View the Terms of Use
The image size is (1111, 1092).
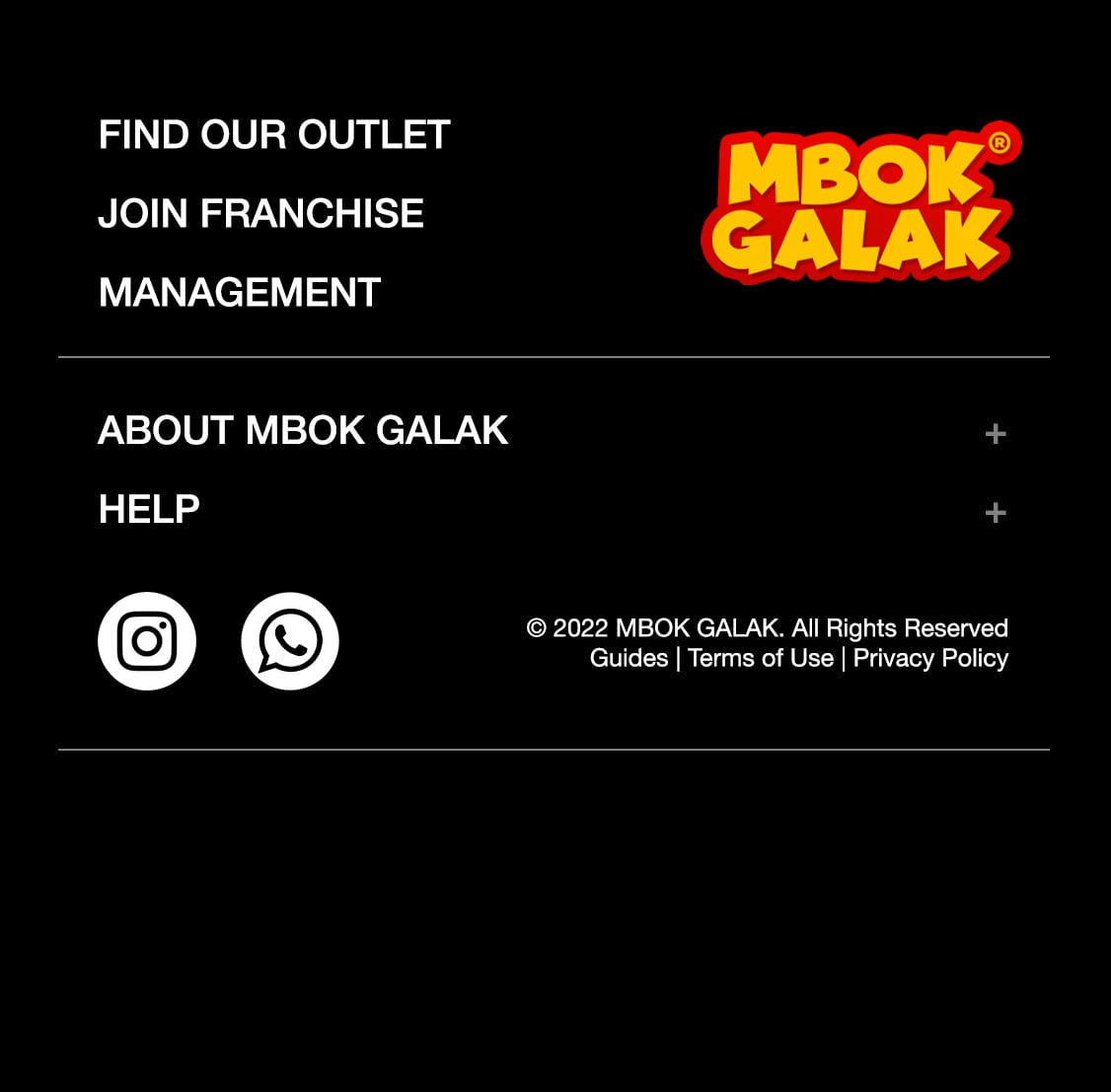pyautogui.click(x=760, y=658)
